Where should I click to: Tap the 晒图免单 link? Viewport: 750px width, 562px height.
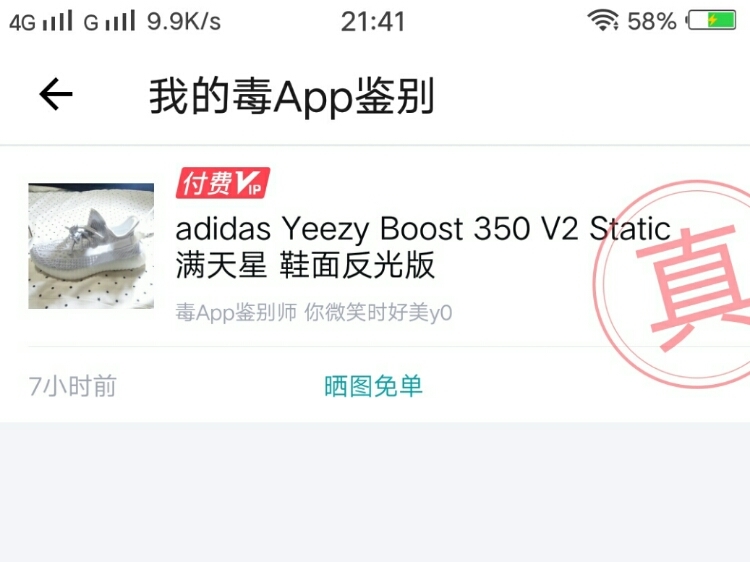tap(373, 386)
